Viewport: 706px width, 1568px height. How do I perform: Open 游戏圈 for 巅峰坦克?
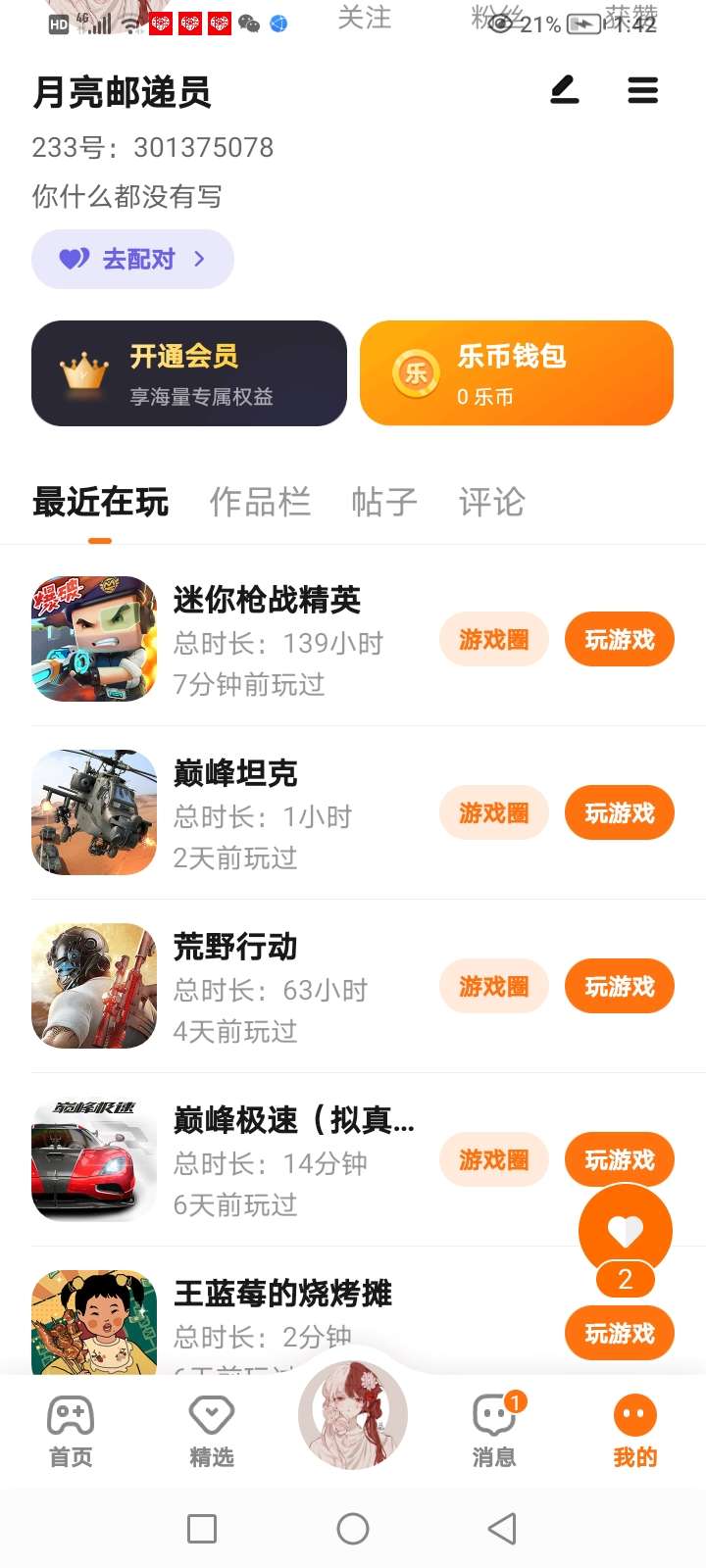coord(493,813)
